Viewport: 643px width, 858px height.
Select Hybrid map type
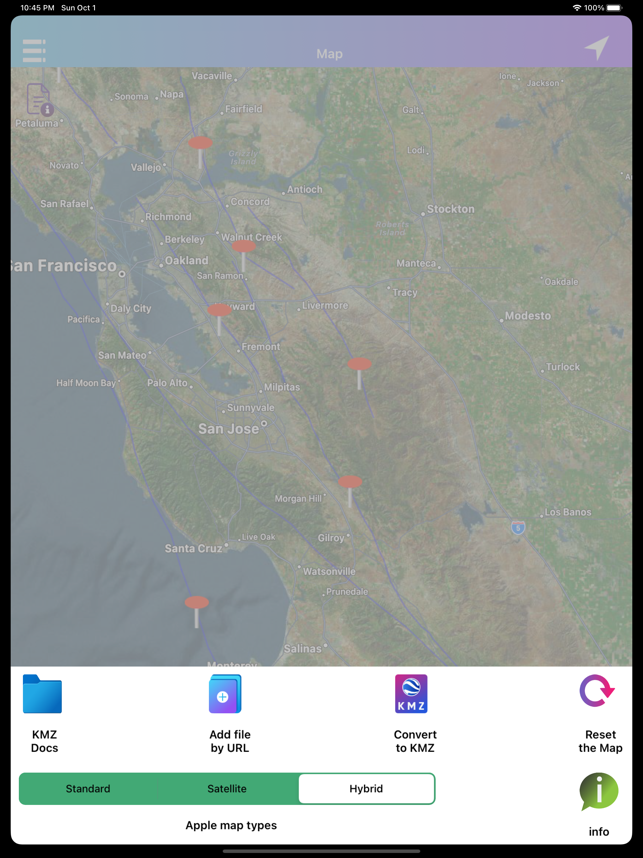366,789
